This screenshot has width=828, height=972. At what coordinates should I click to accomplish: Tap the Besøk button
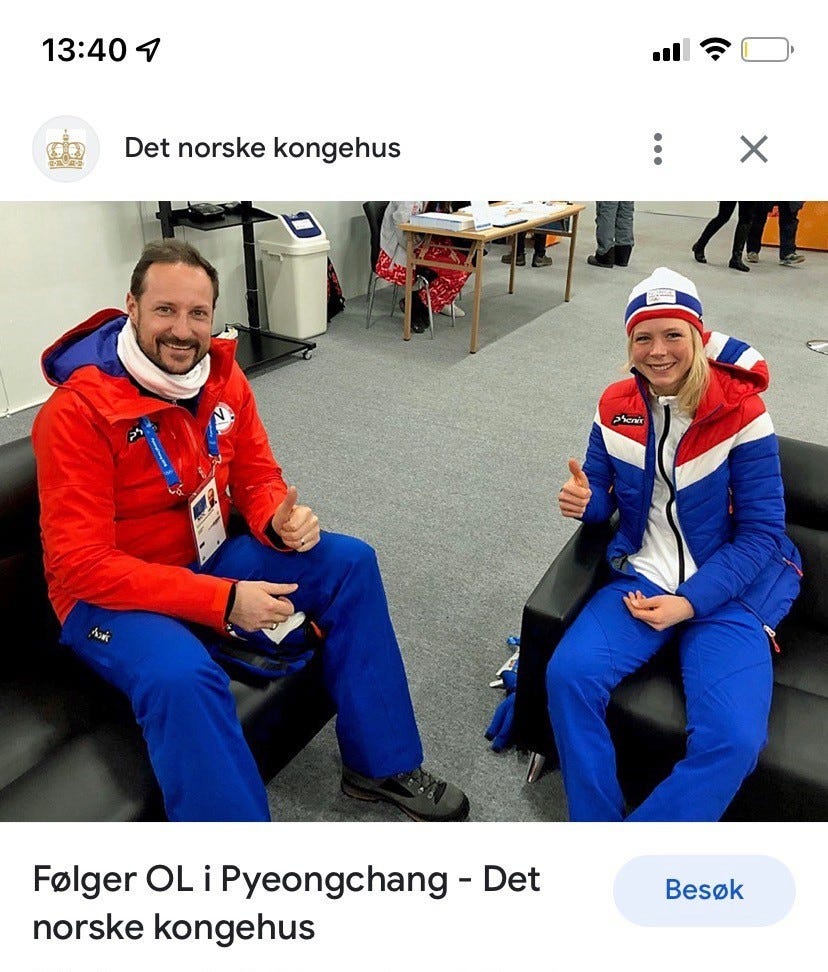(704, 890)
